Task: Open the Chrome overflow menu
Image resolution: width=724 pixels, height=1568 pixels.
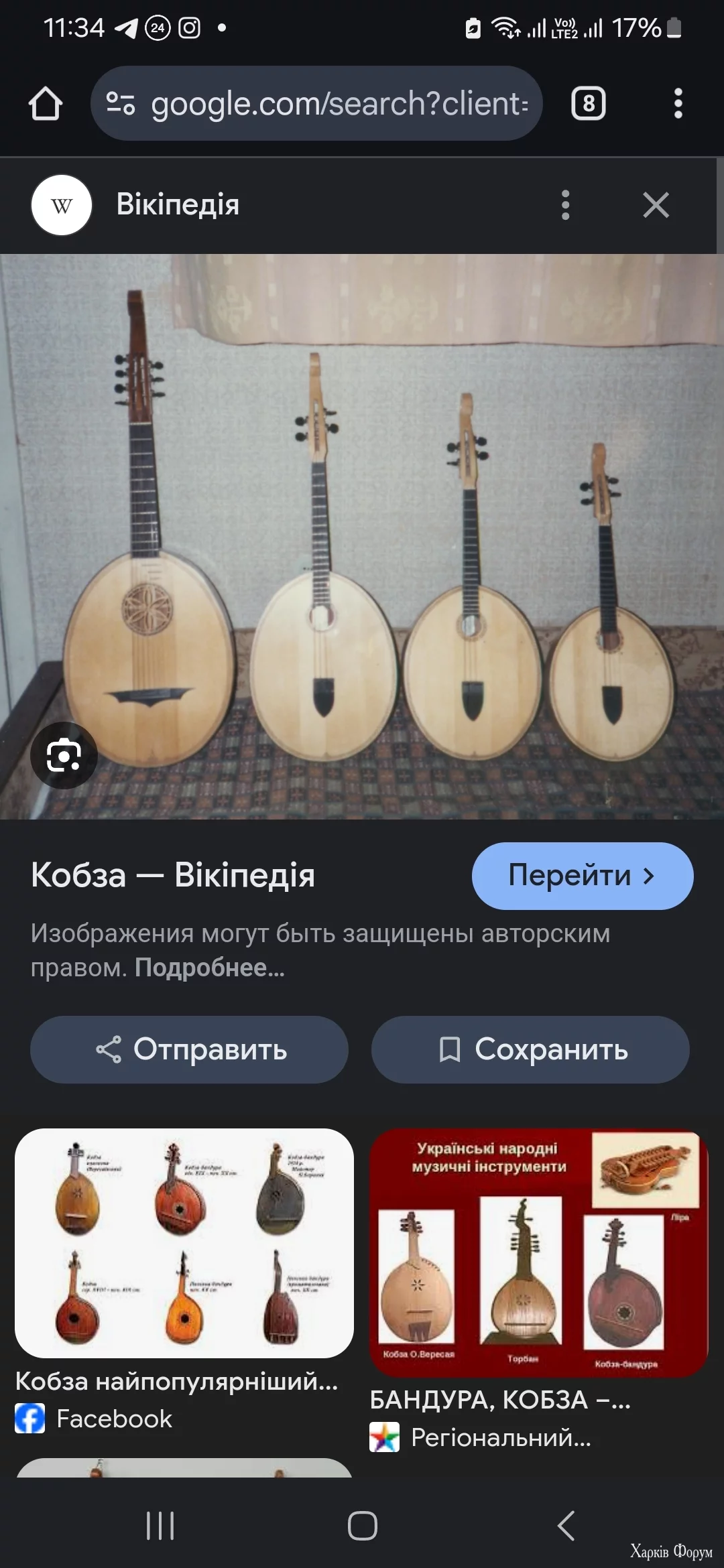Action: click(678, 104)
